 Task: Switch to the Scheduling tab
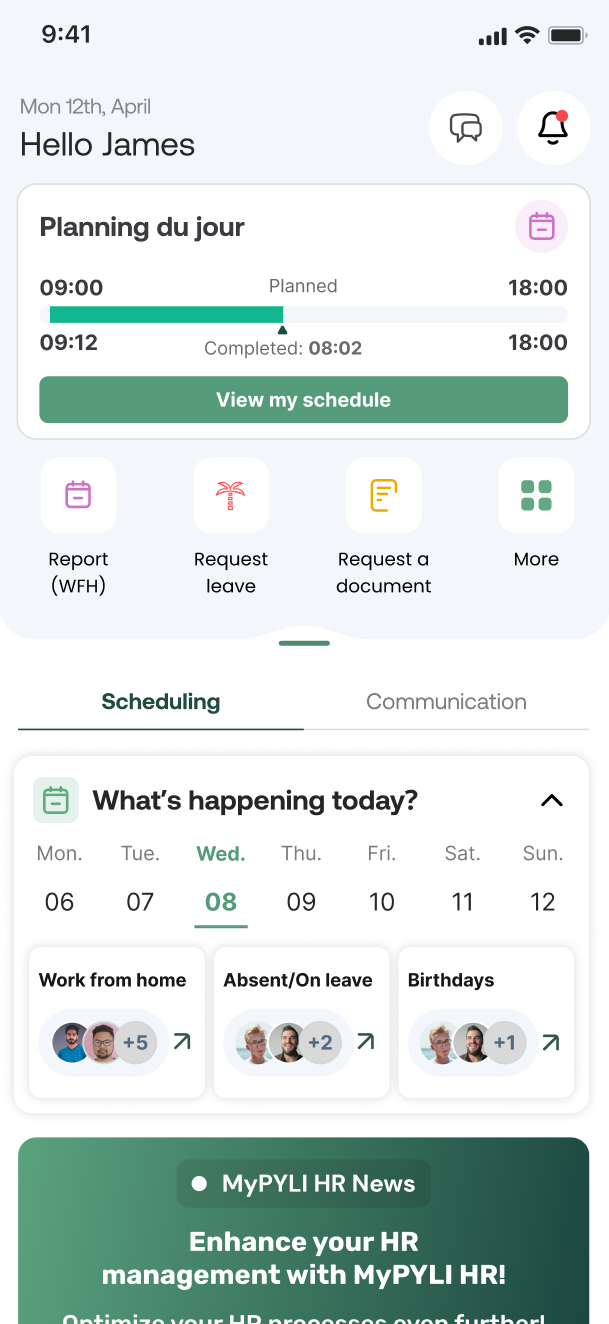coord(161,702)
